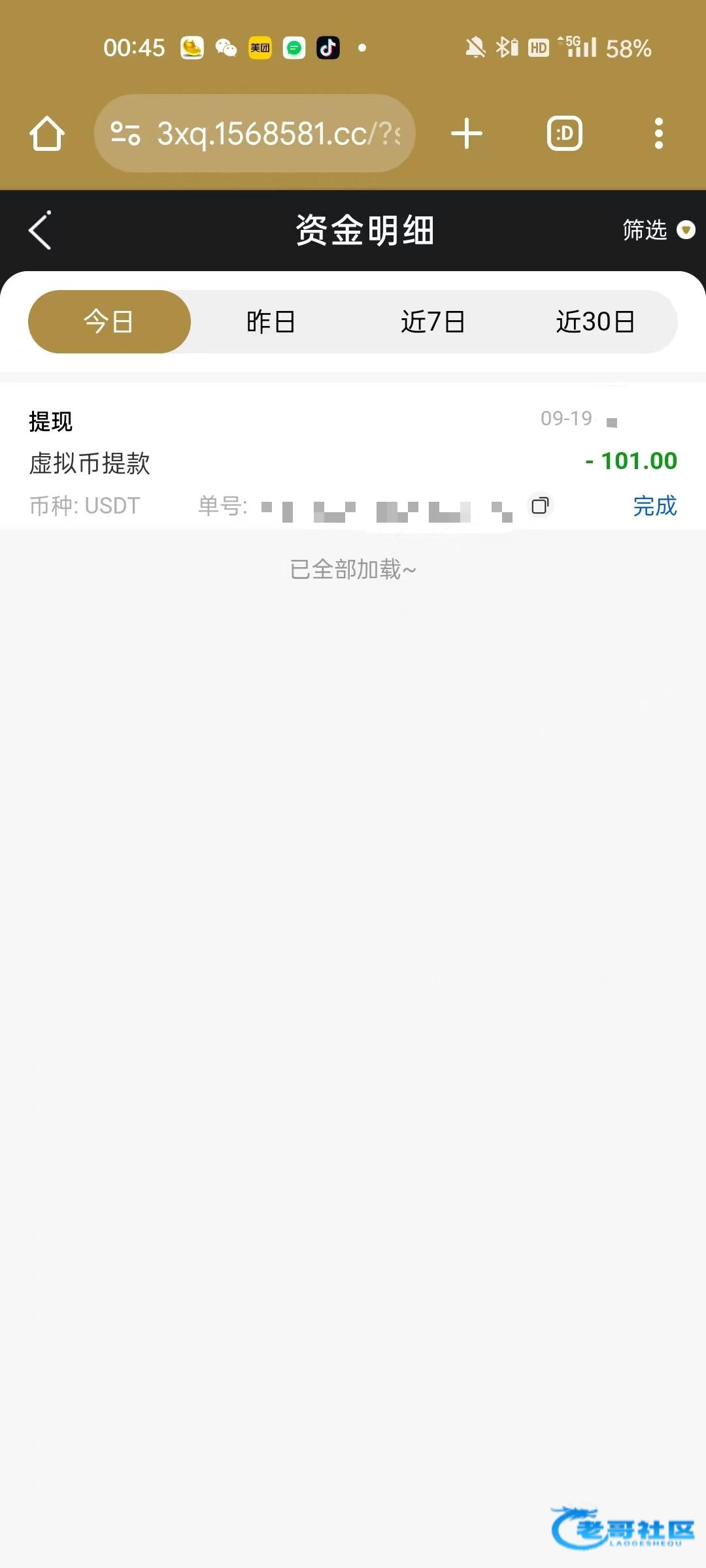
Task: Copy the withdrawal order number
Action: coord(540,505)
